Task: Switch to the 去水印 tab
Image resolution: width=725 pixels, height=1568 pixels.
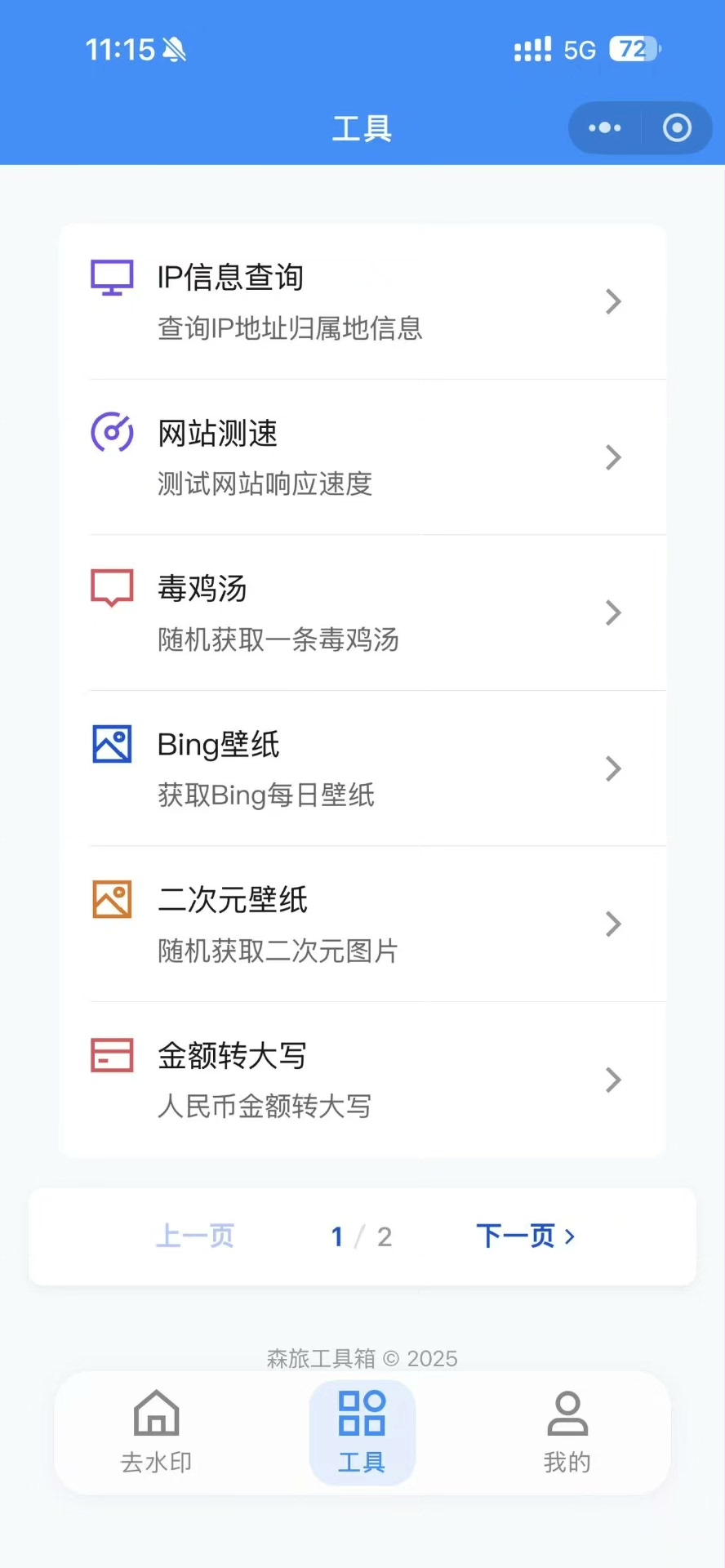Action: tap(156, 1433)
